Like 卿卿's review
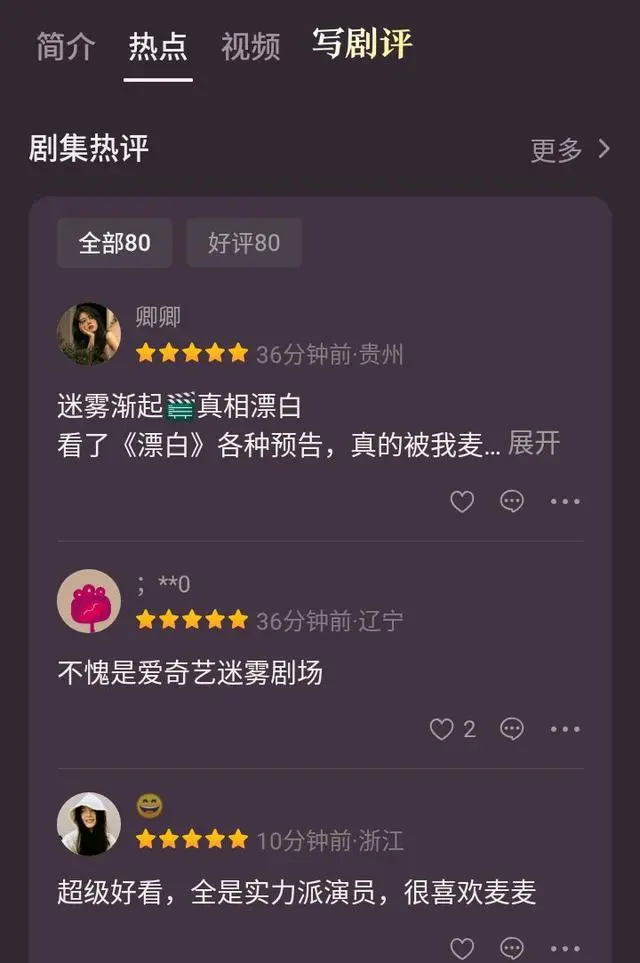This screenshot has width=640, height=963. tap(462, 502)
